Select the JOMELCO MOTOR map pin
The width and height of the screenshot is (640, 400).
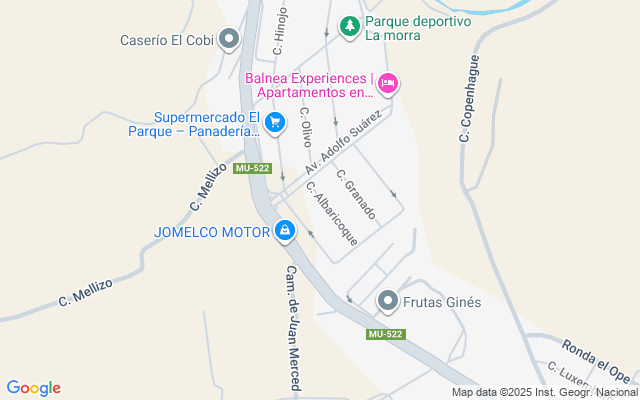285,232
